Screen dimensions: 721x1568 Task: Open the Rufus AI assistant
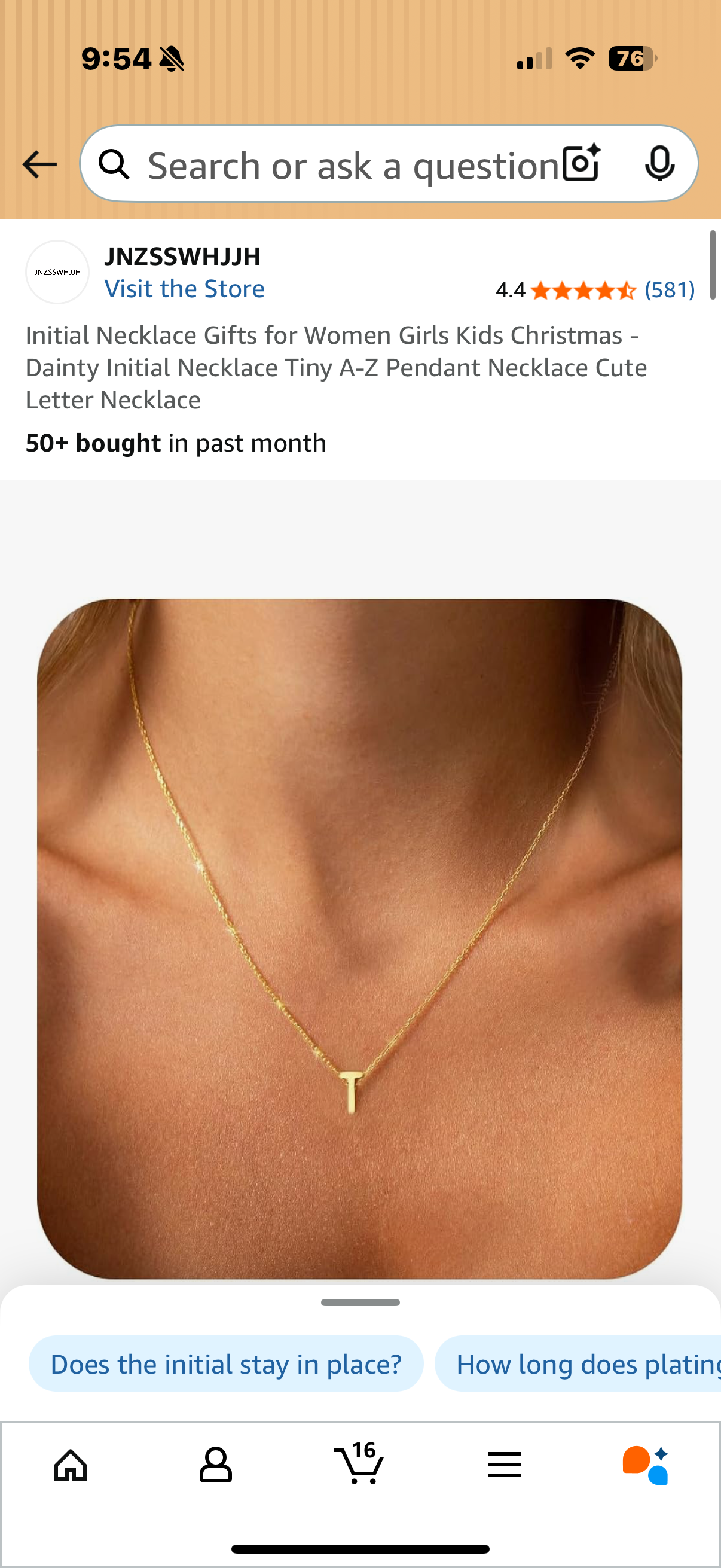(646, 1465)
